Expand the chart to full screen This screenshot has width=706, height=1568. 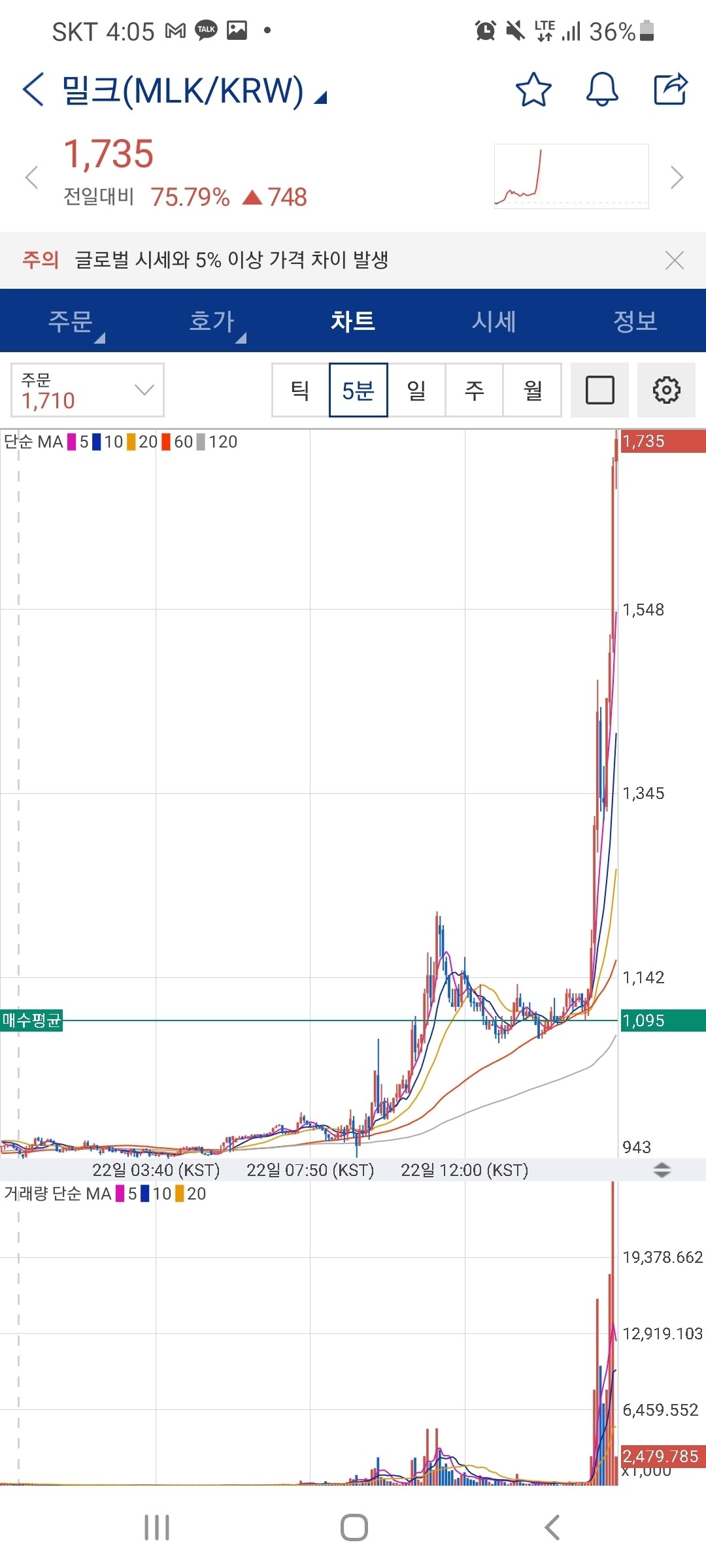[599, 390]
